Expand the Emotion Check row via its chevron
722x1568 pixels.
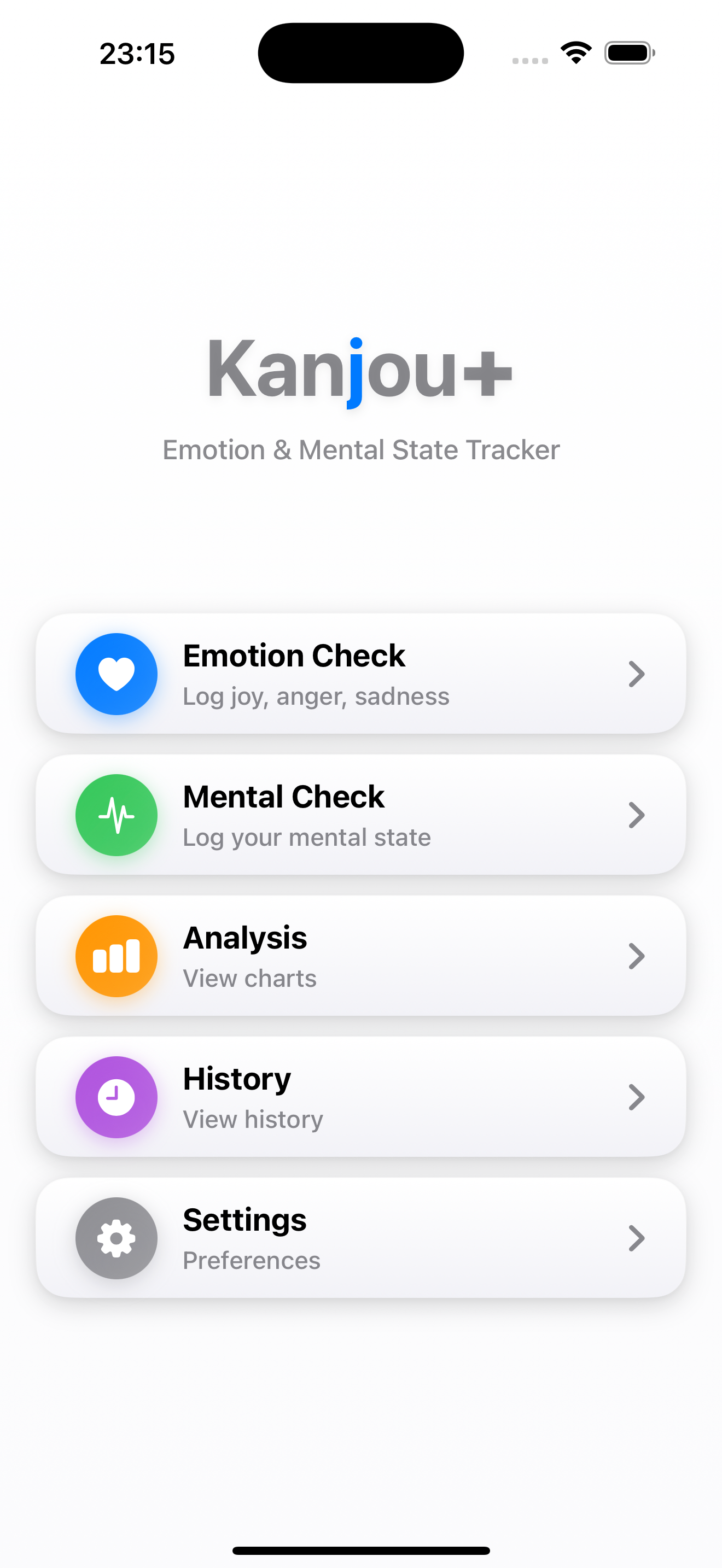[x=636, y=674]
